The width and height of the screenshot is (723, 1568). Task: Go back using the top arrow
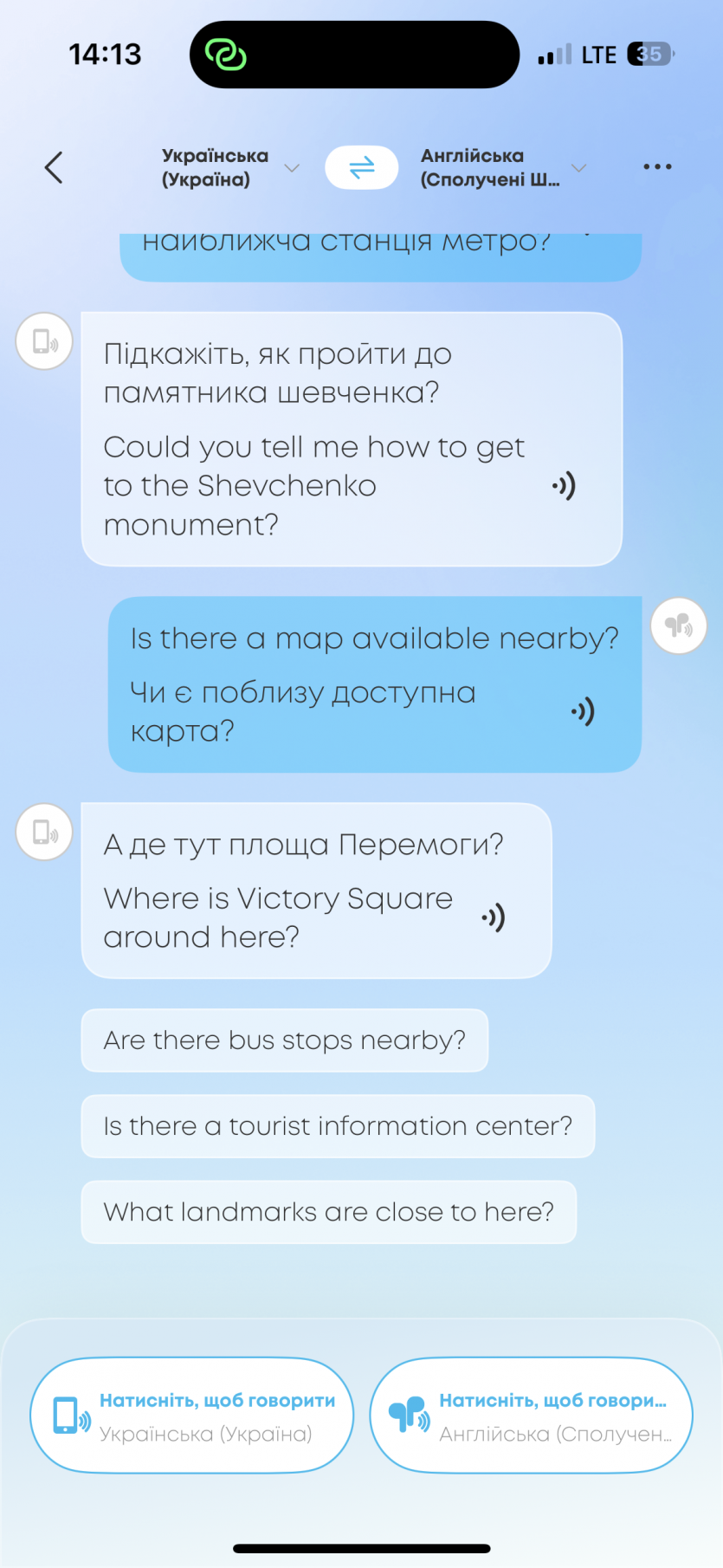pos(54,167)
